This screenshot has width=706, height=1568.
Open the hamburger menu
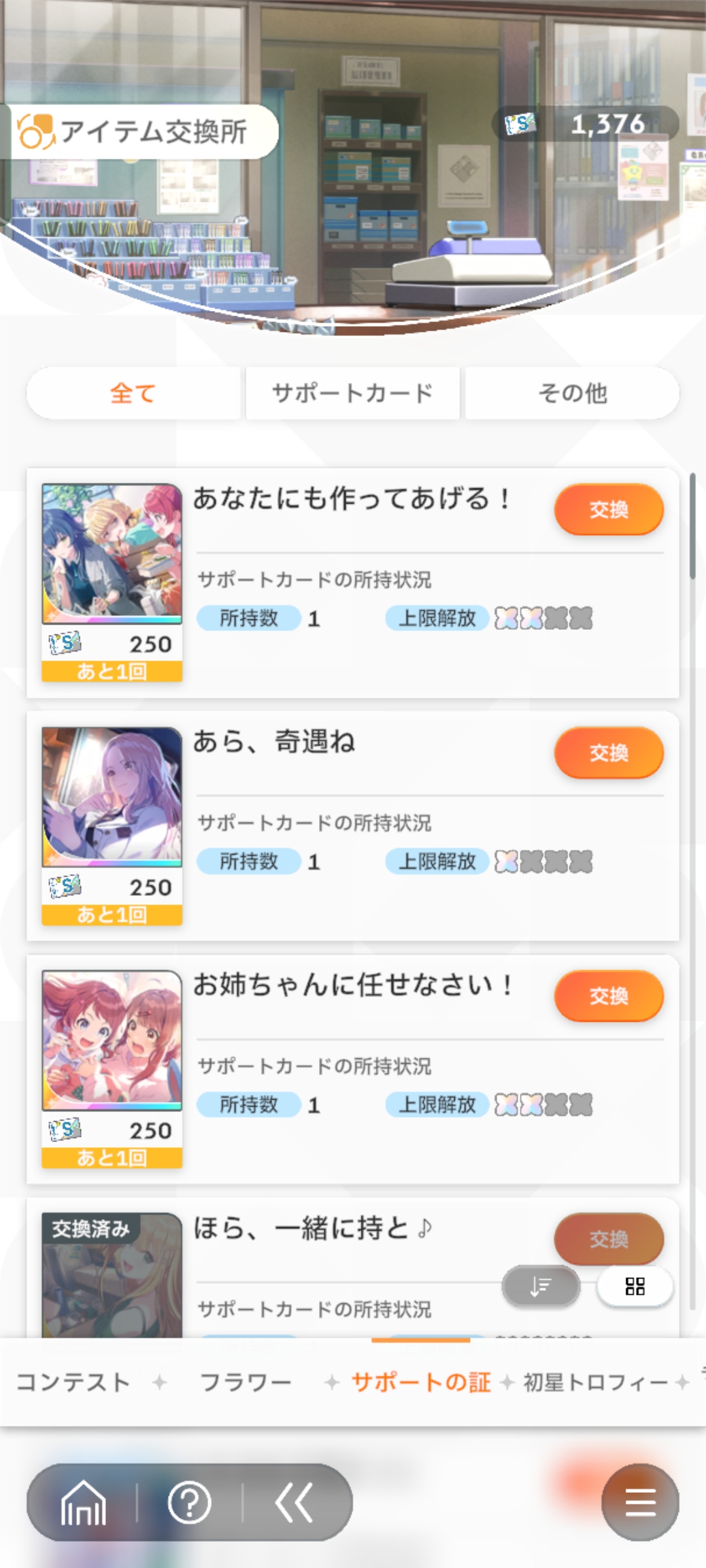[x=640, y=1503]
